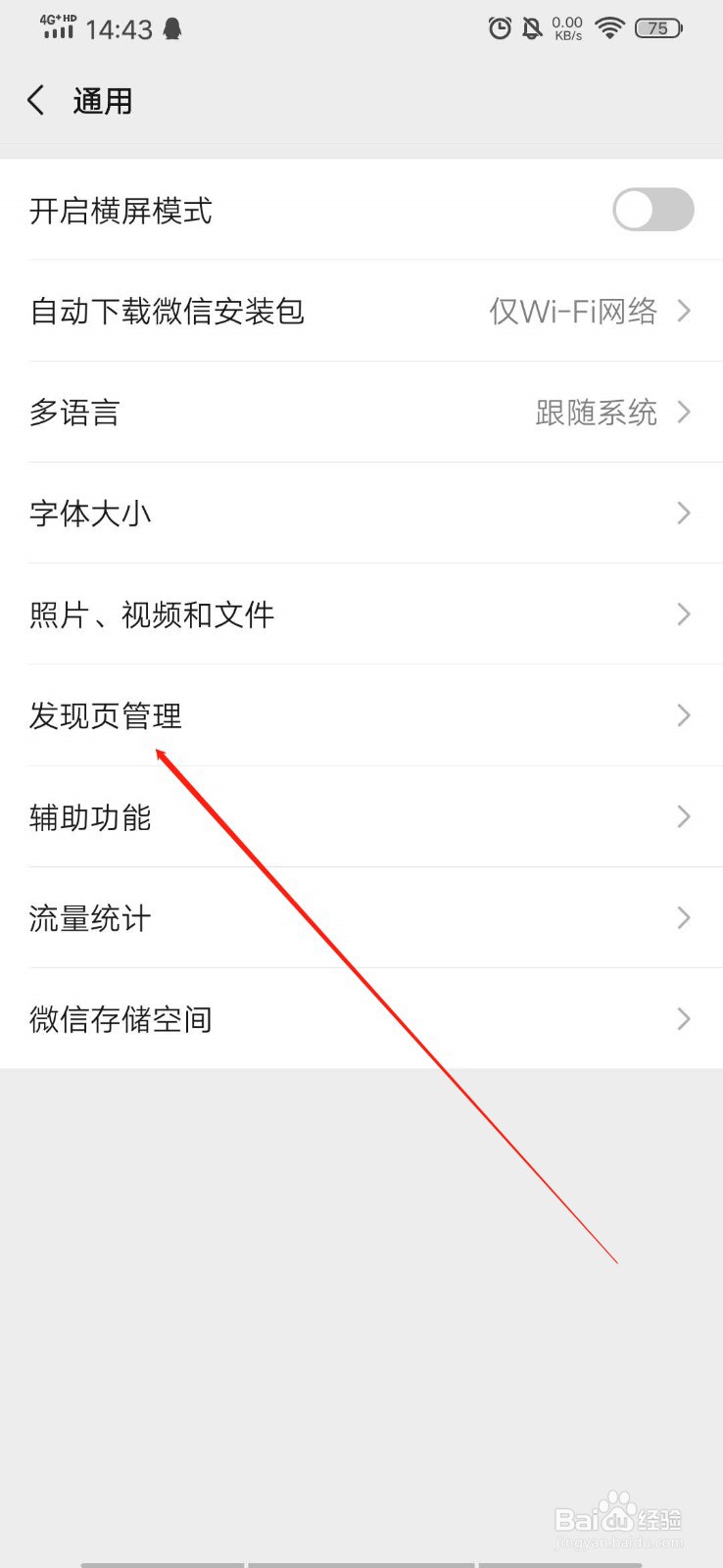This screenshot has height=1568, width=723.
Task: Tap the alarm clock status icon
Action: pos(501,28)
